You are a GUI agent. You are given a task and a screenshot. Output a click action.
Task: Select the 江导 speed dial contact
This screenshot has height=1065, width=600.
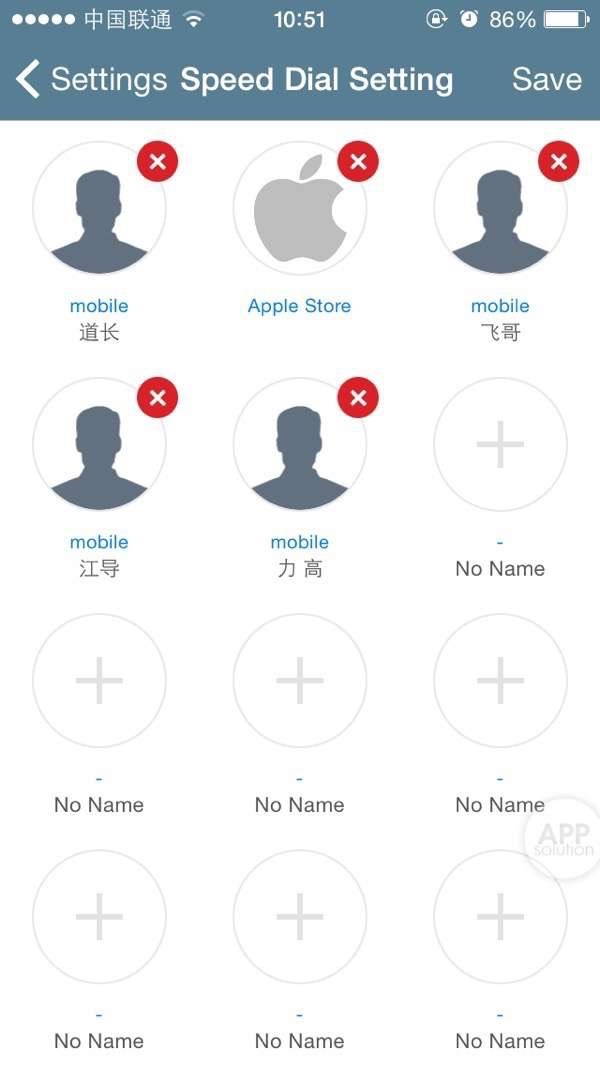[x=98, y=448]
